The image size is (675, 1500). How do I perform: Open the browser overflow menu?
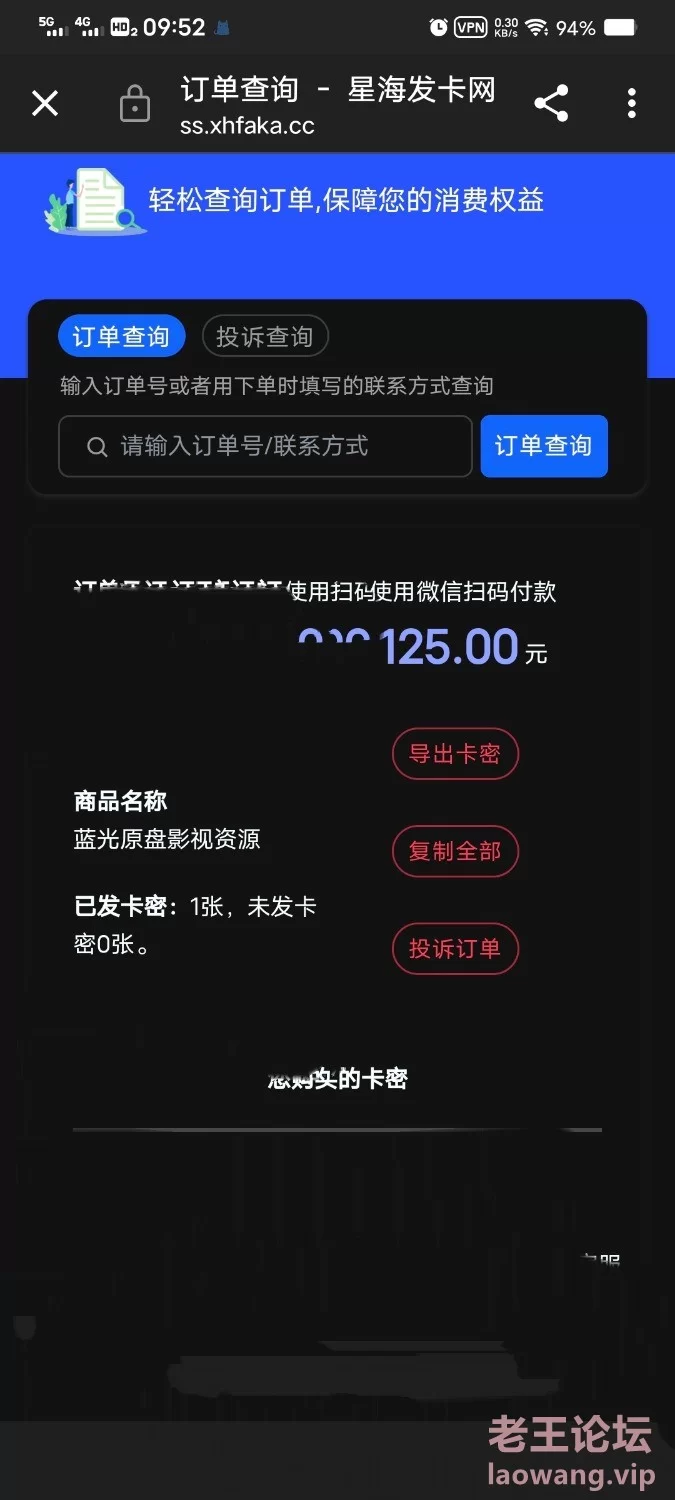click(631, 103)
